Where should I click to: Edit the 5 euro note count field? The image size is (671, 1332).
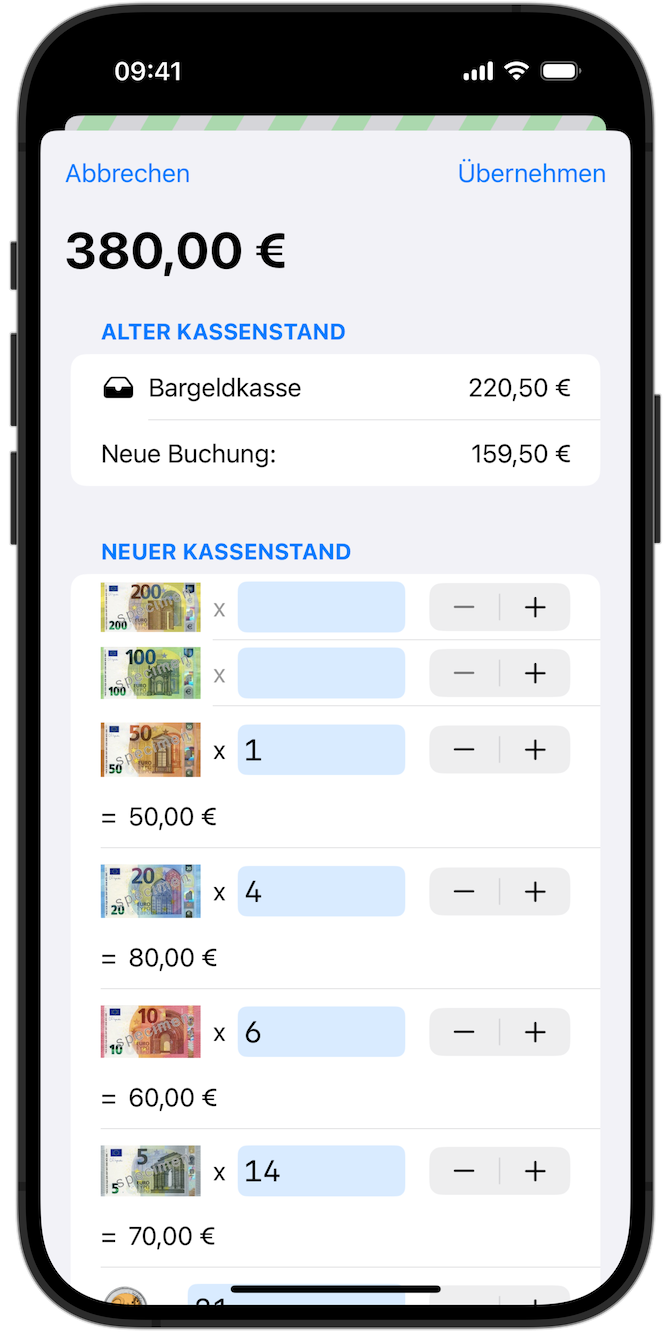click(321, 1171)
